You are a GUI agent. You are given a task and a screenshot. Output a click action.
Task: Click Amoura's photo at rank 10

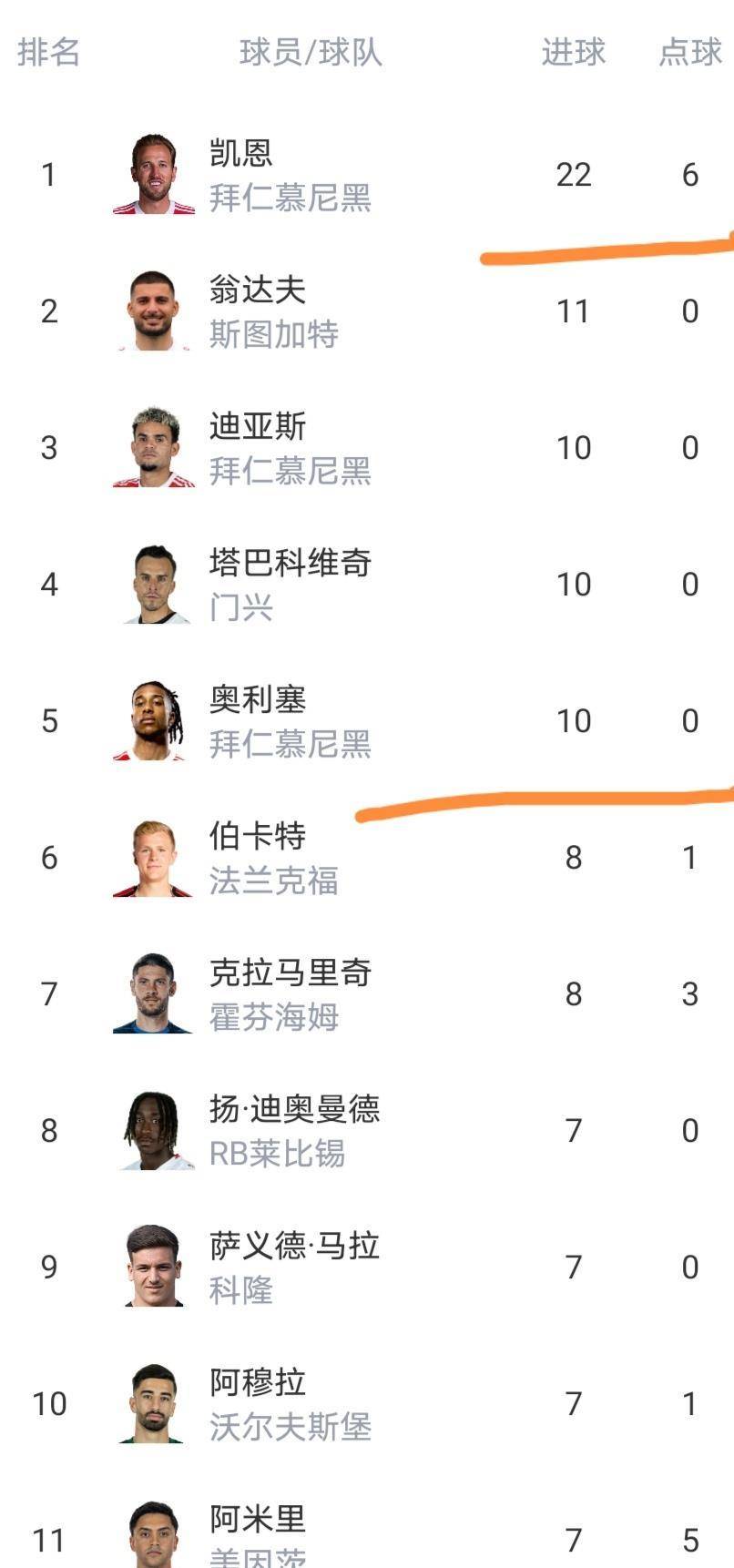pyautogui.click(x=155, y=1402)
